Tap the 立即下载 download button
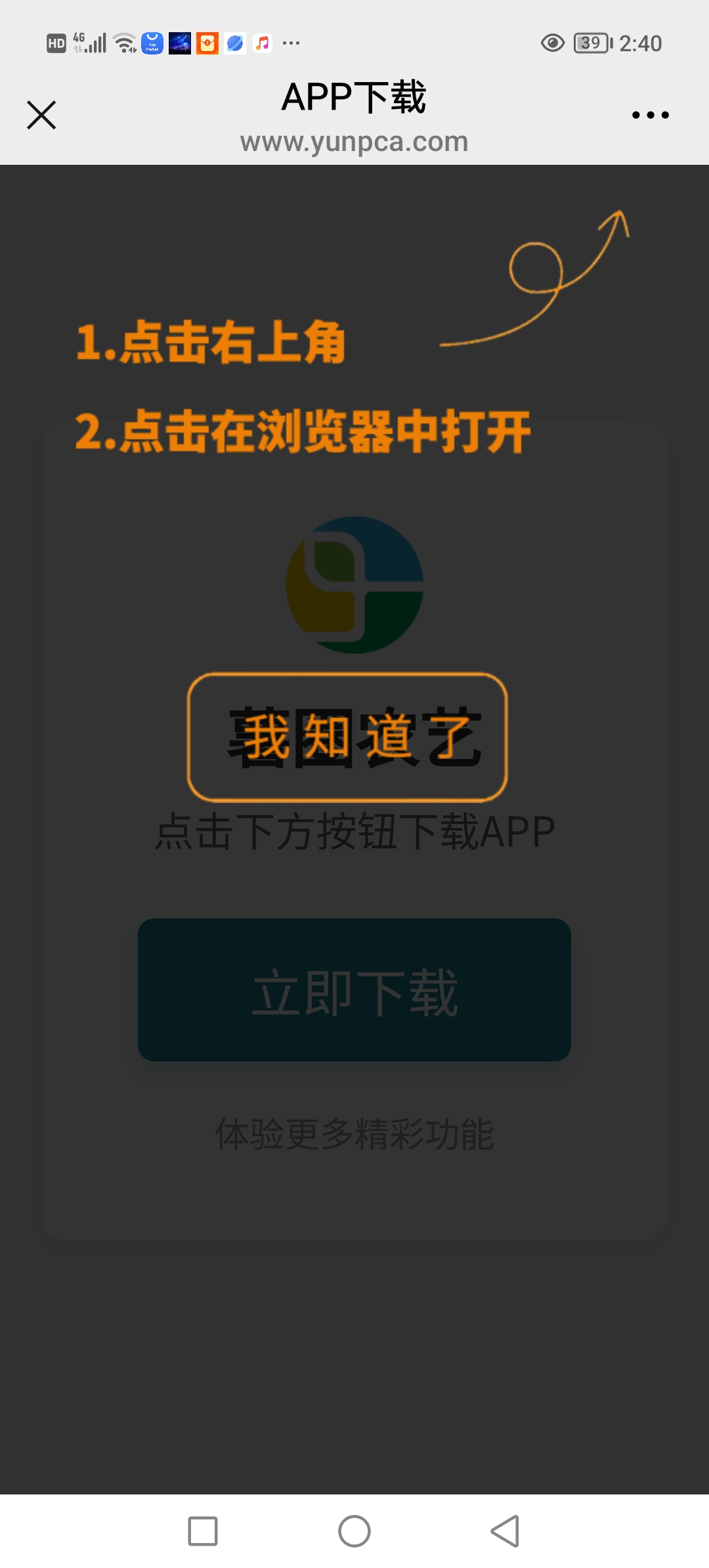 click(354, 990)
